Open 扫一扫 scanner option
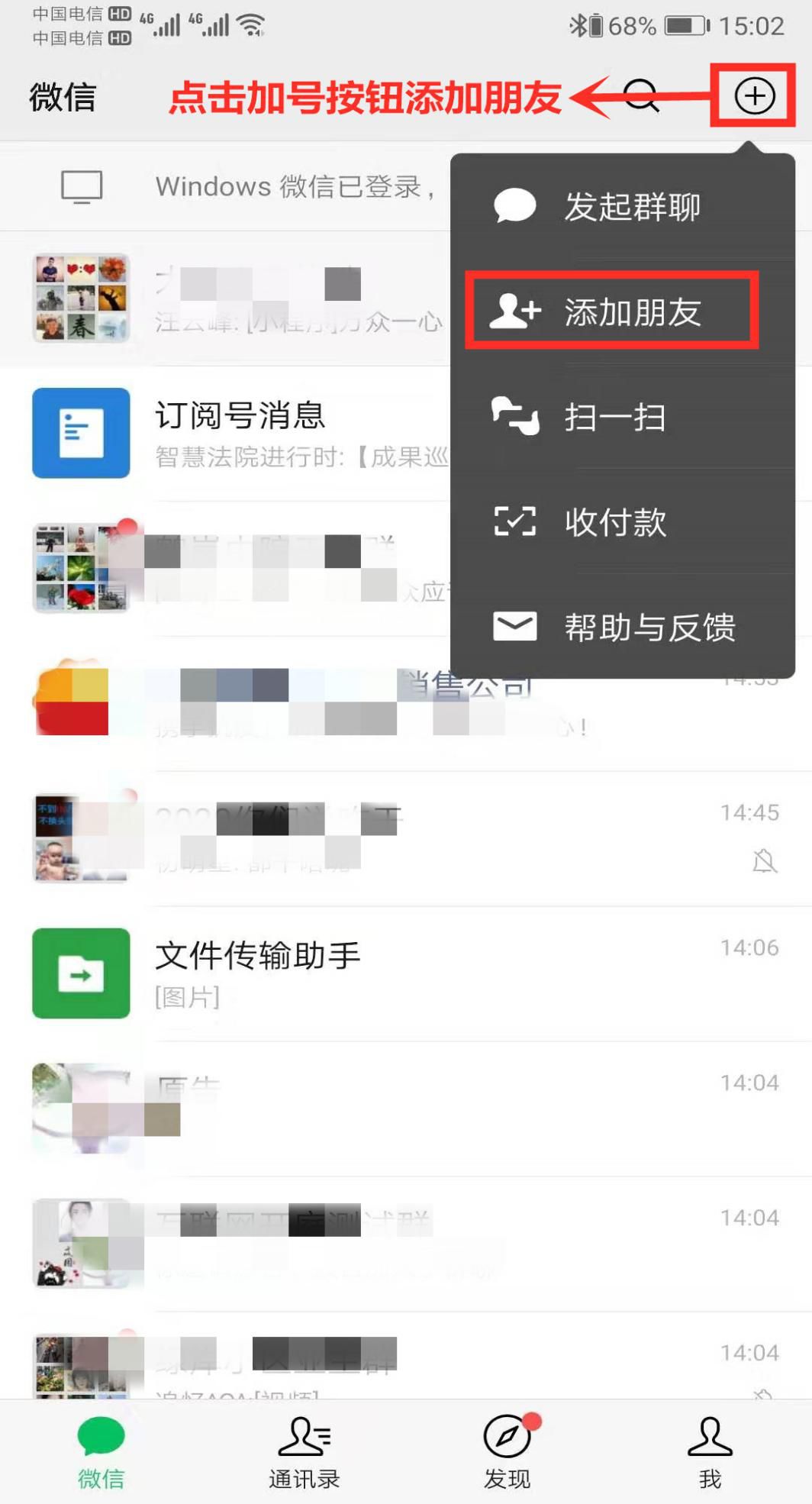Screen dimensions: 812x1504 pyautogui.click(x=622, y=417)
